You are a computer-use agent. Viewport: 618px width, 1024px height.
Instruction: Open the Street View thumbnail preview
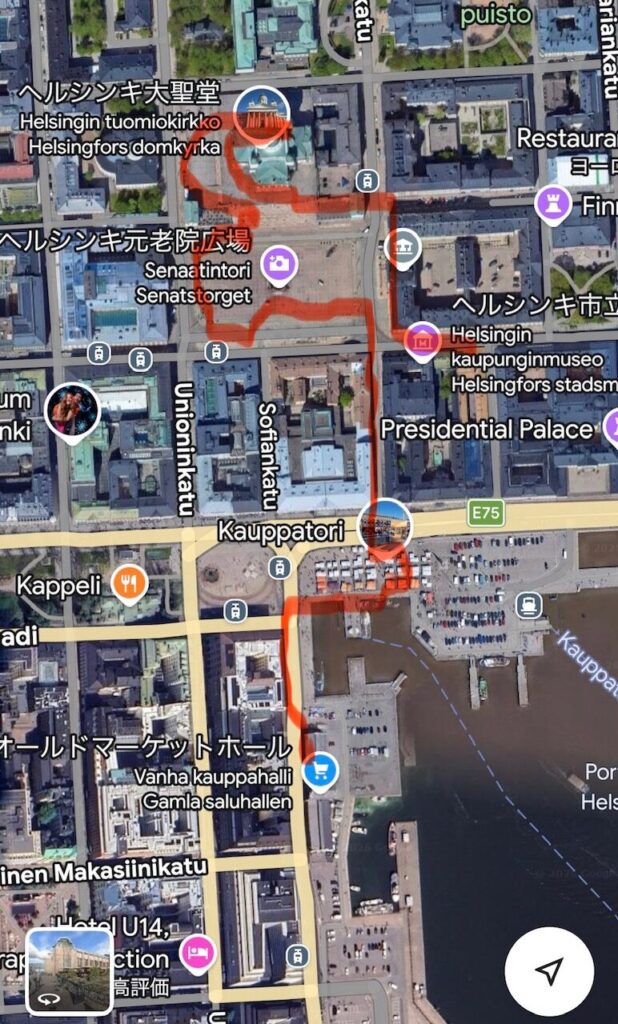[x=69, y=970]
